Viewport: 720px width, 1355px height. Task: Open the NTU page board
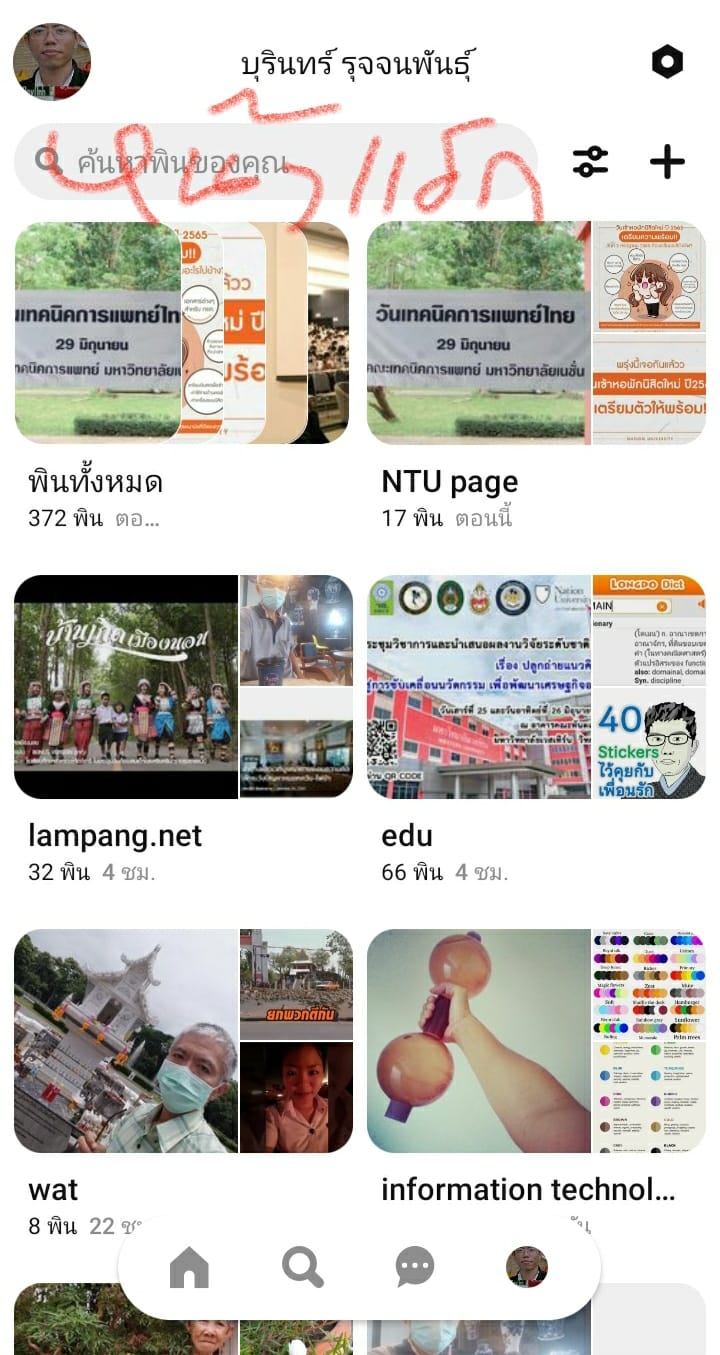[x=536, y=333]
